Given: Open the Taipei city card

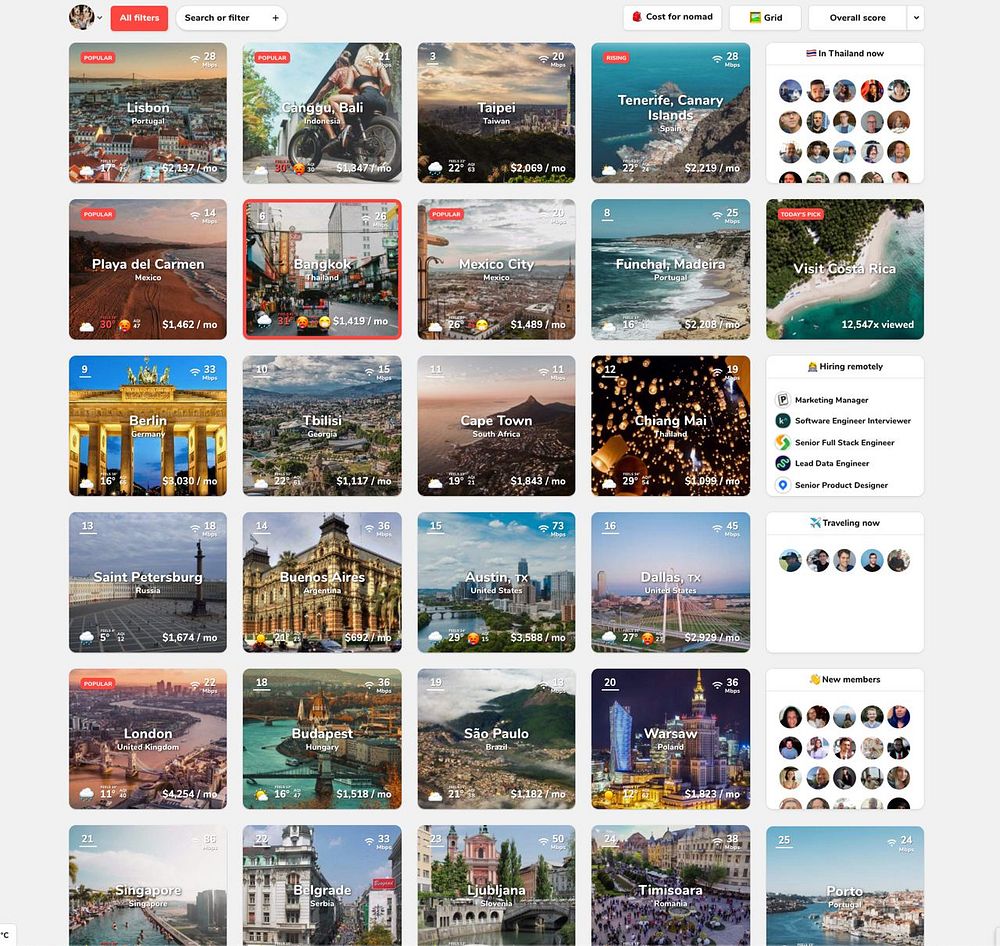Looking at the screenshot, I should [x=496, y=113].
